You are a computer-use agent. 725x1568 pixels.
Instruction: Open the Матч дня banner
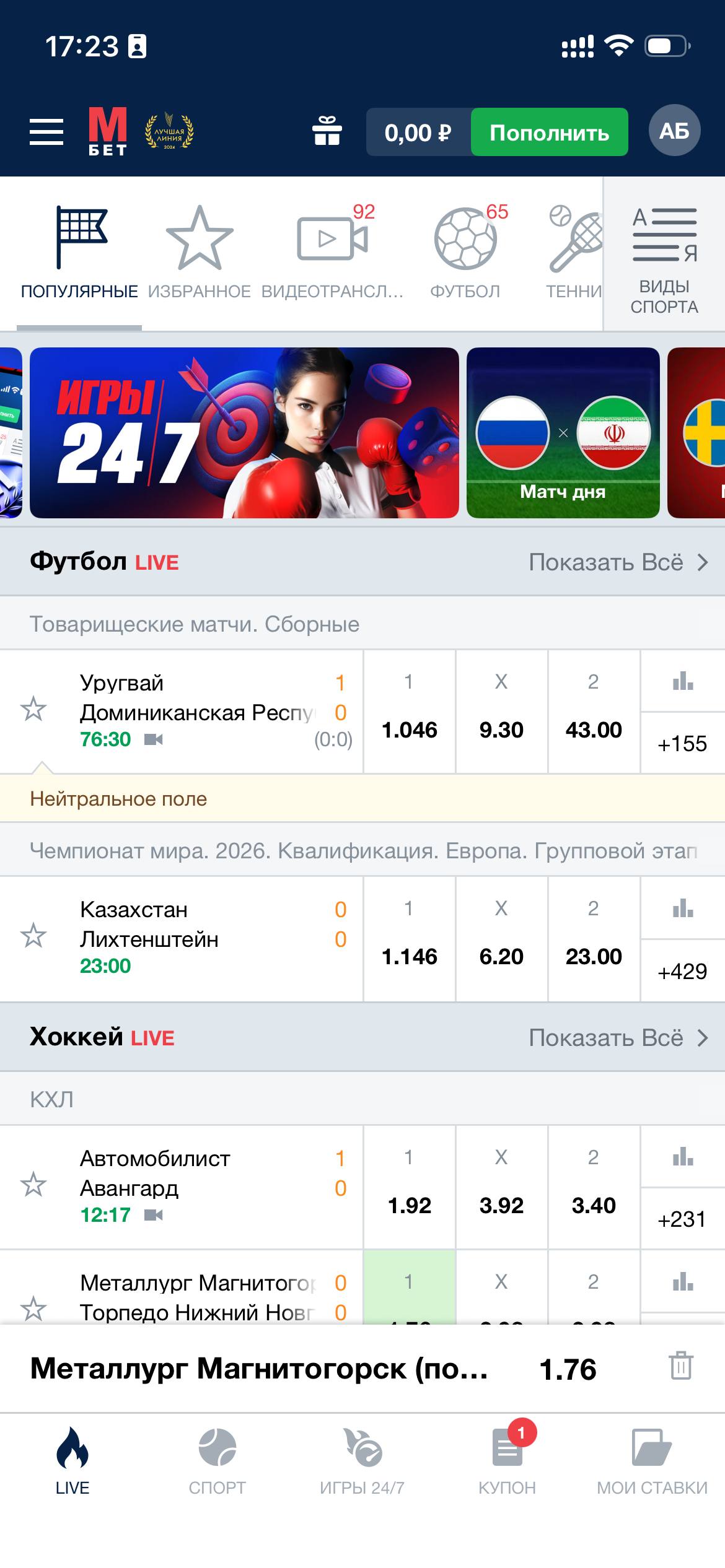(563, 432)
